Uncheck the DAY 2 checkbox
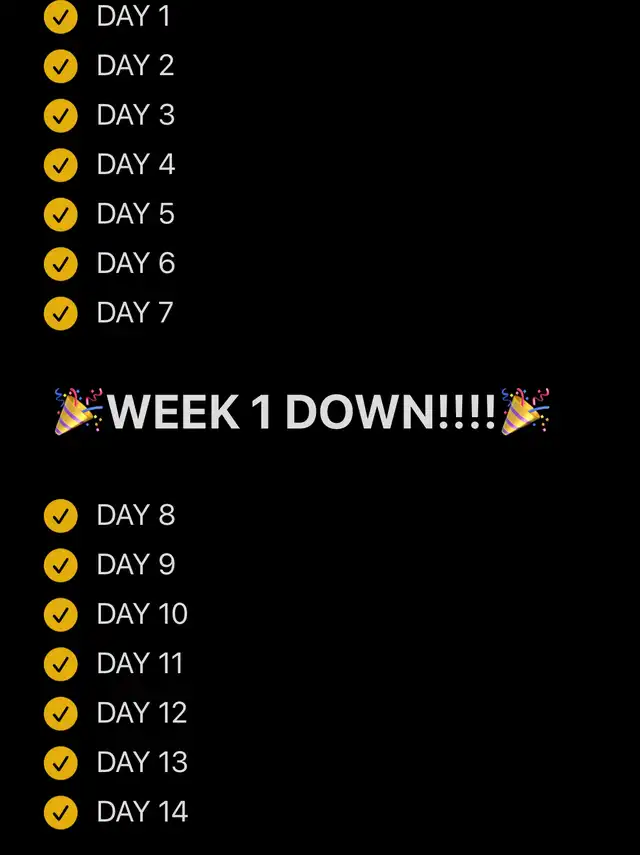The image size is (640, 855). point(61,66)
